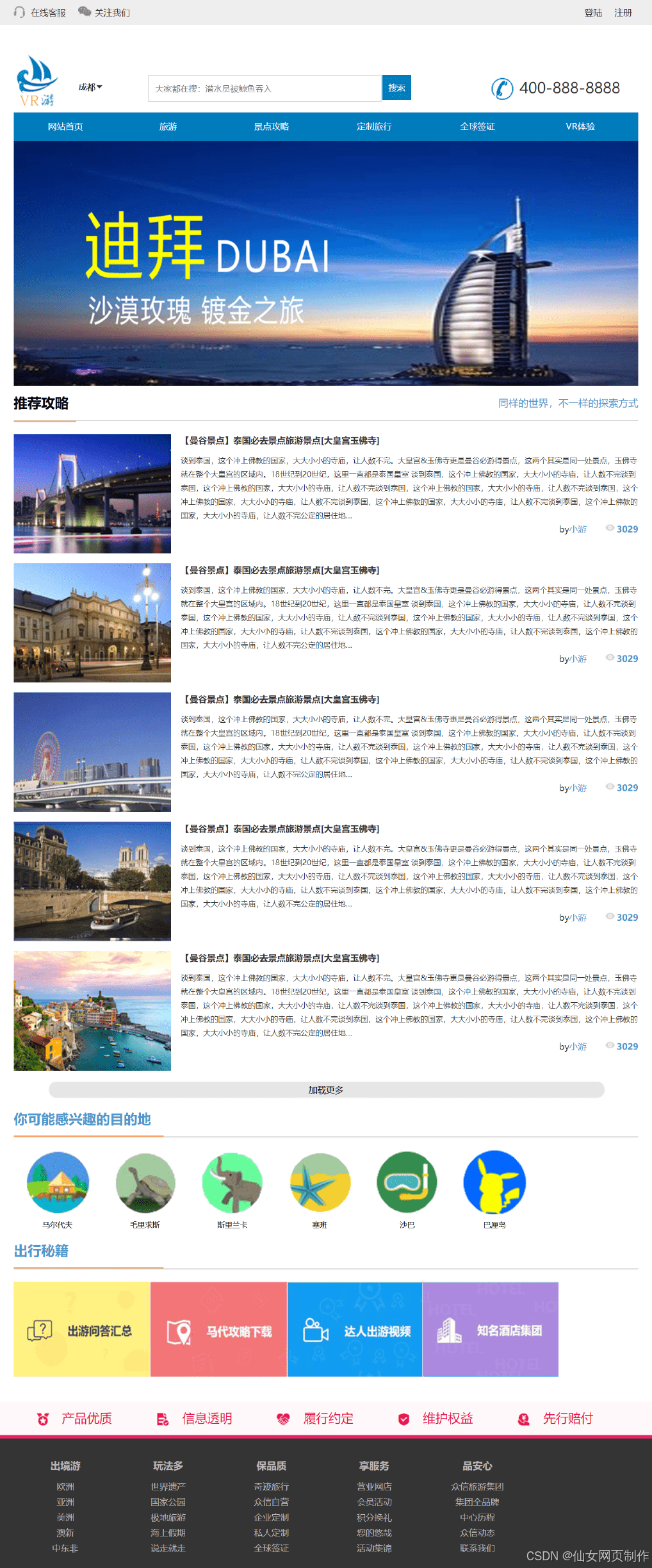Open the 成都 city selector dropdown

point(90,88)
